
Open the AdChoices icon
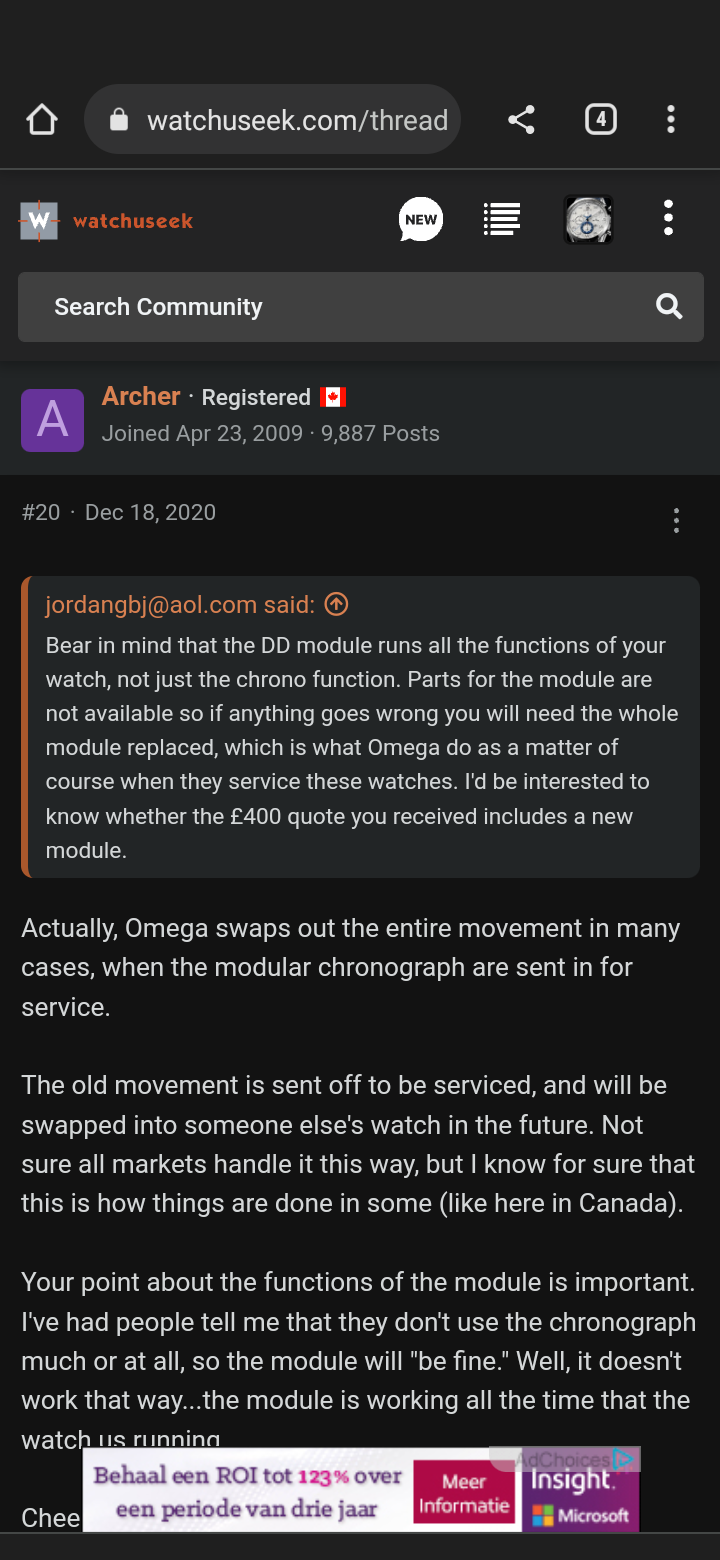[x=624, y=1459]
